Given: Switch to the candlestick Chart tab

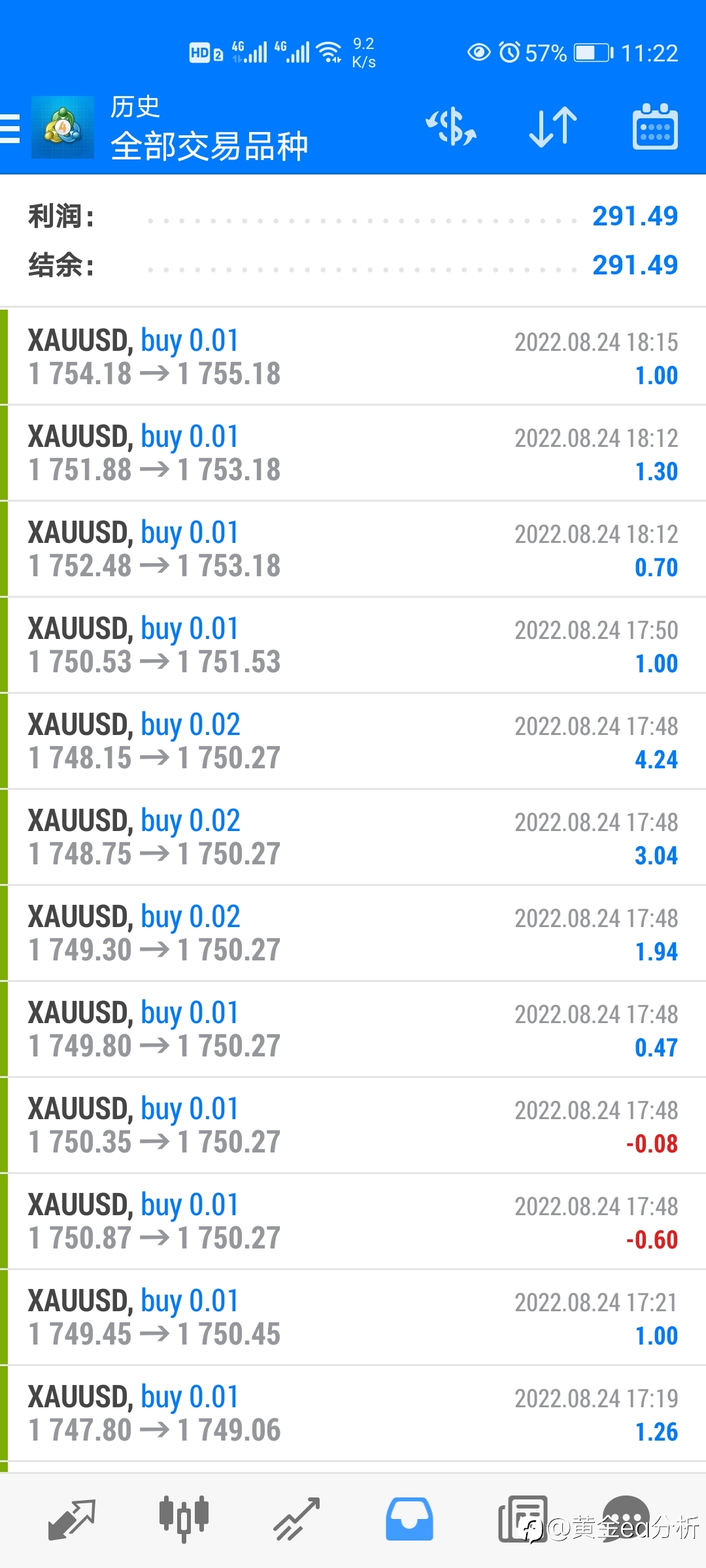Looking at the screenshot, I should coord(184,1520).
